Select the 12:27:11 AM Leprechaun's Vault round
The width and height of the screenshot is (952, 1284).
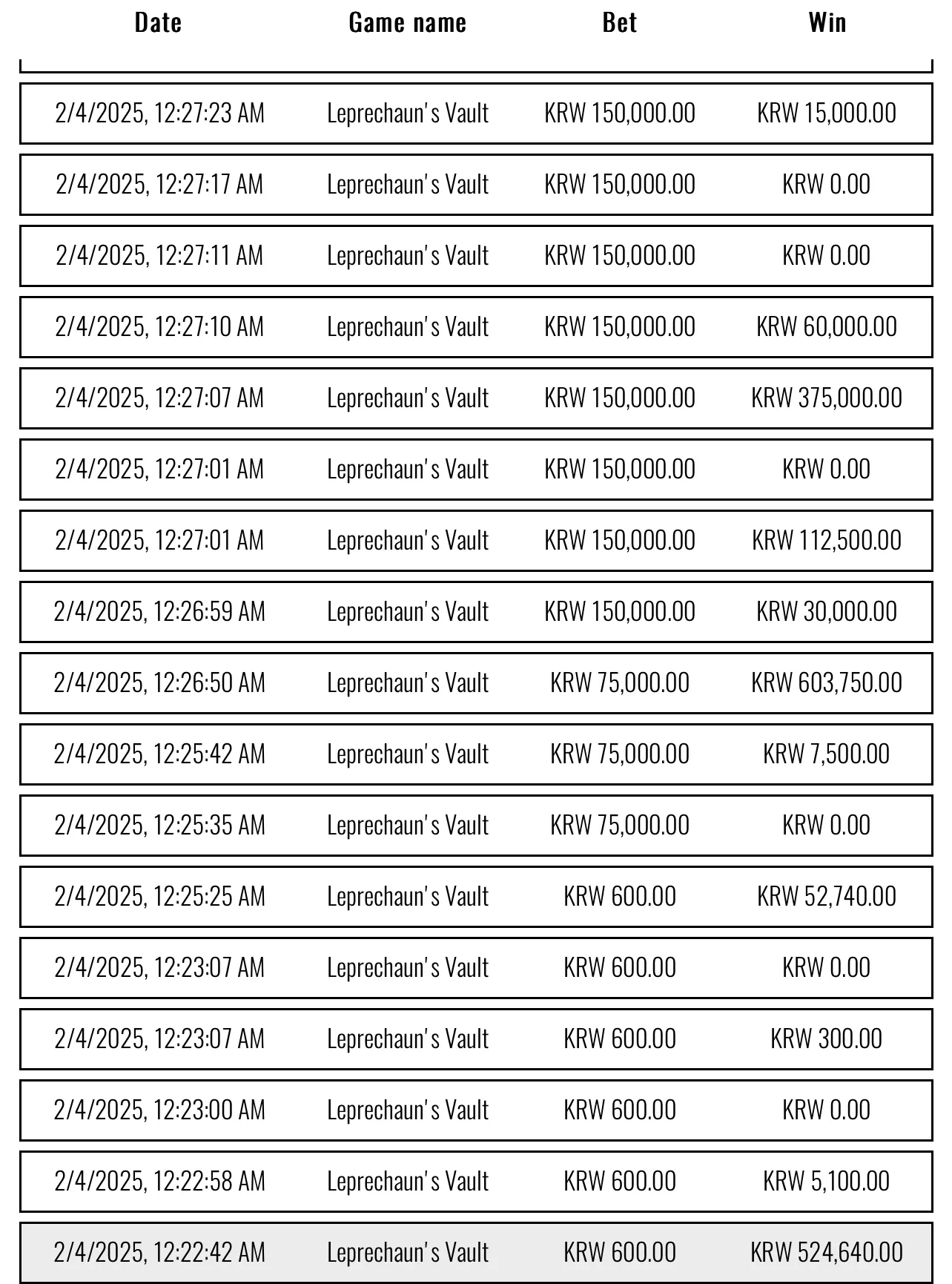[x=476, y=256]
